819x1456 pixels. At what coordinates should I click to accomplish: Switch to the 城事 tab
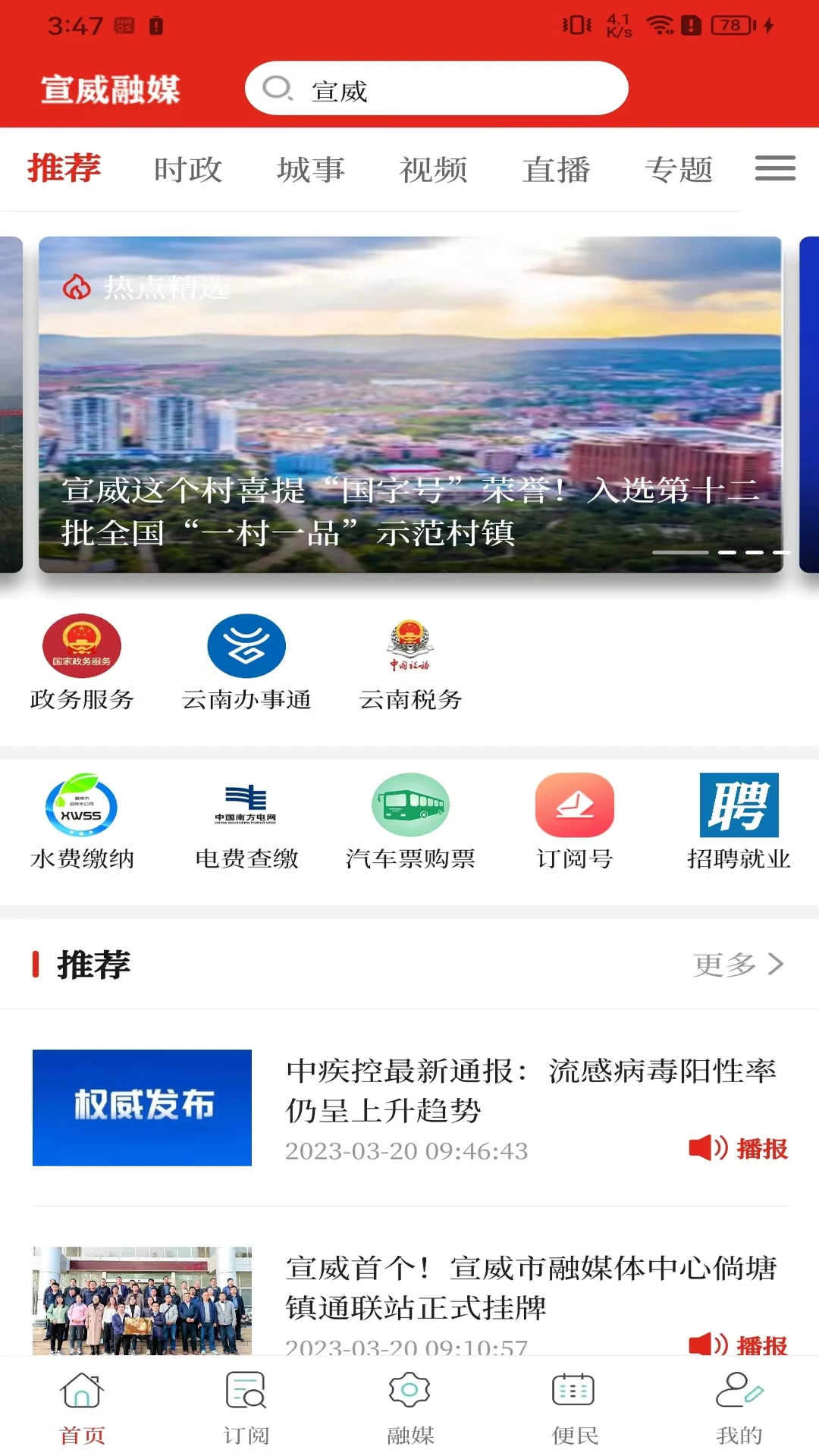(x=311, y=169)
